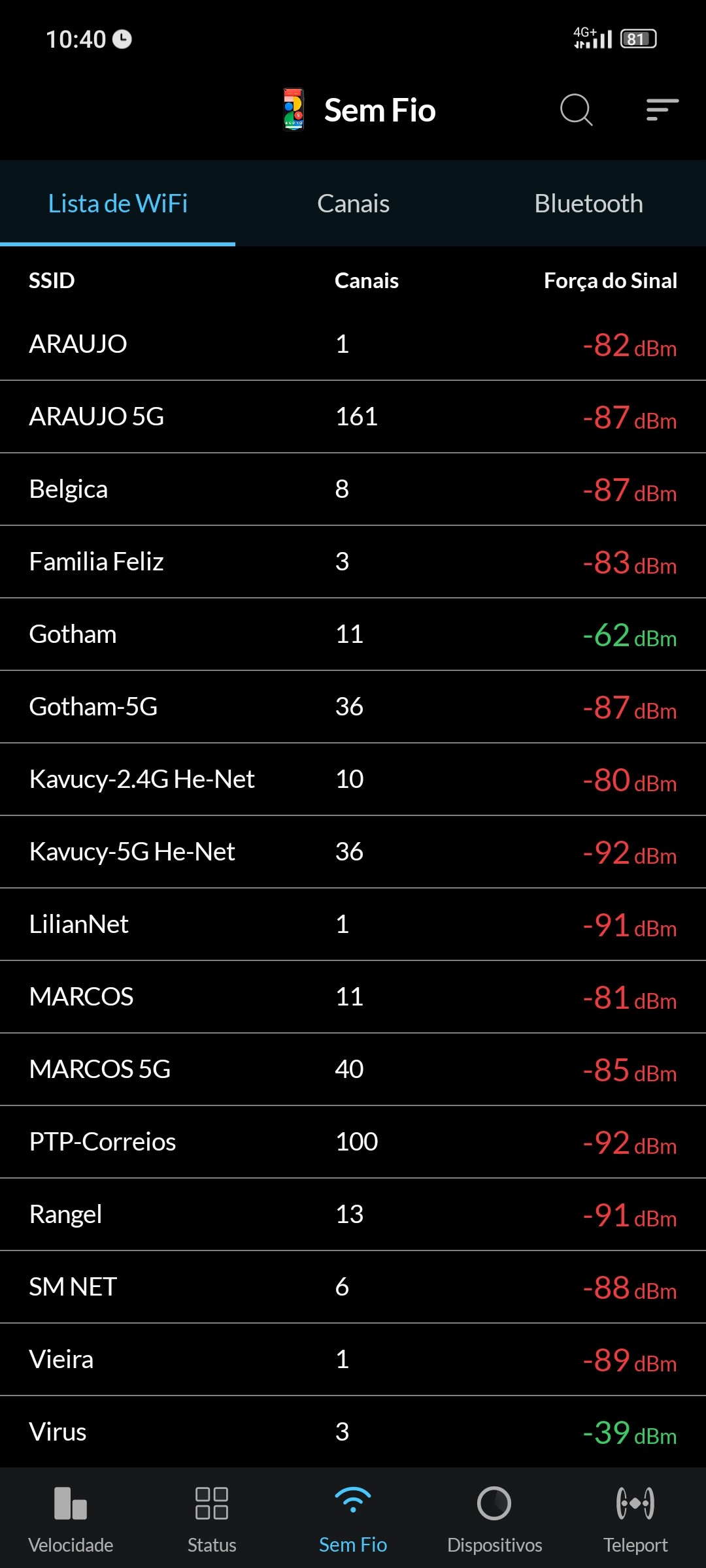This screenshot has width=706, height=1568.
Task: Open the Kavucy-2.4G He-Net network
Action: coord(353,779)
